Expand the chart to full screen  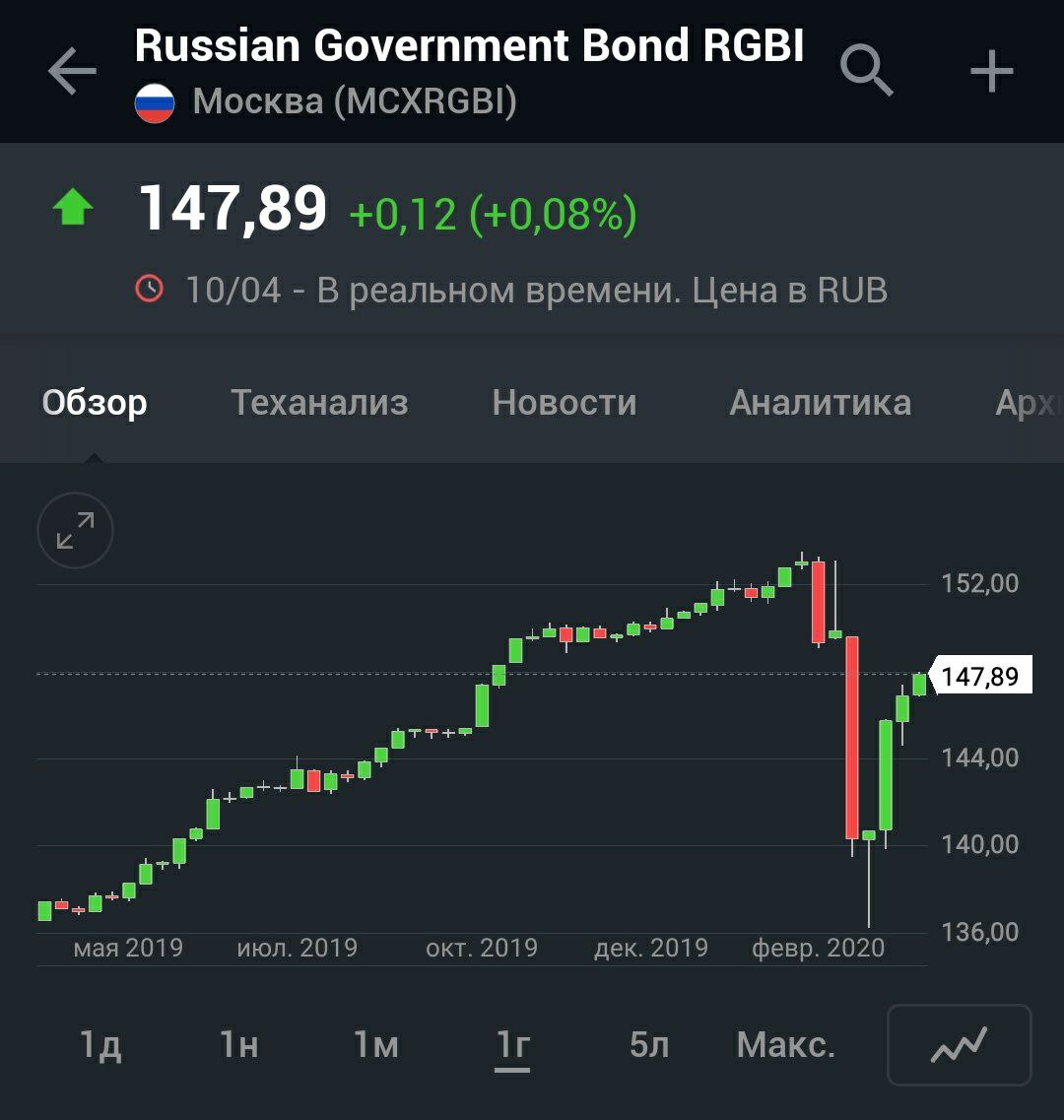pos(75,531)
